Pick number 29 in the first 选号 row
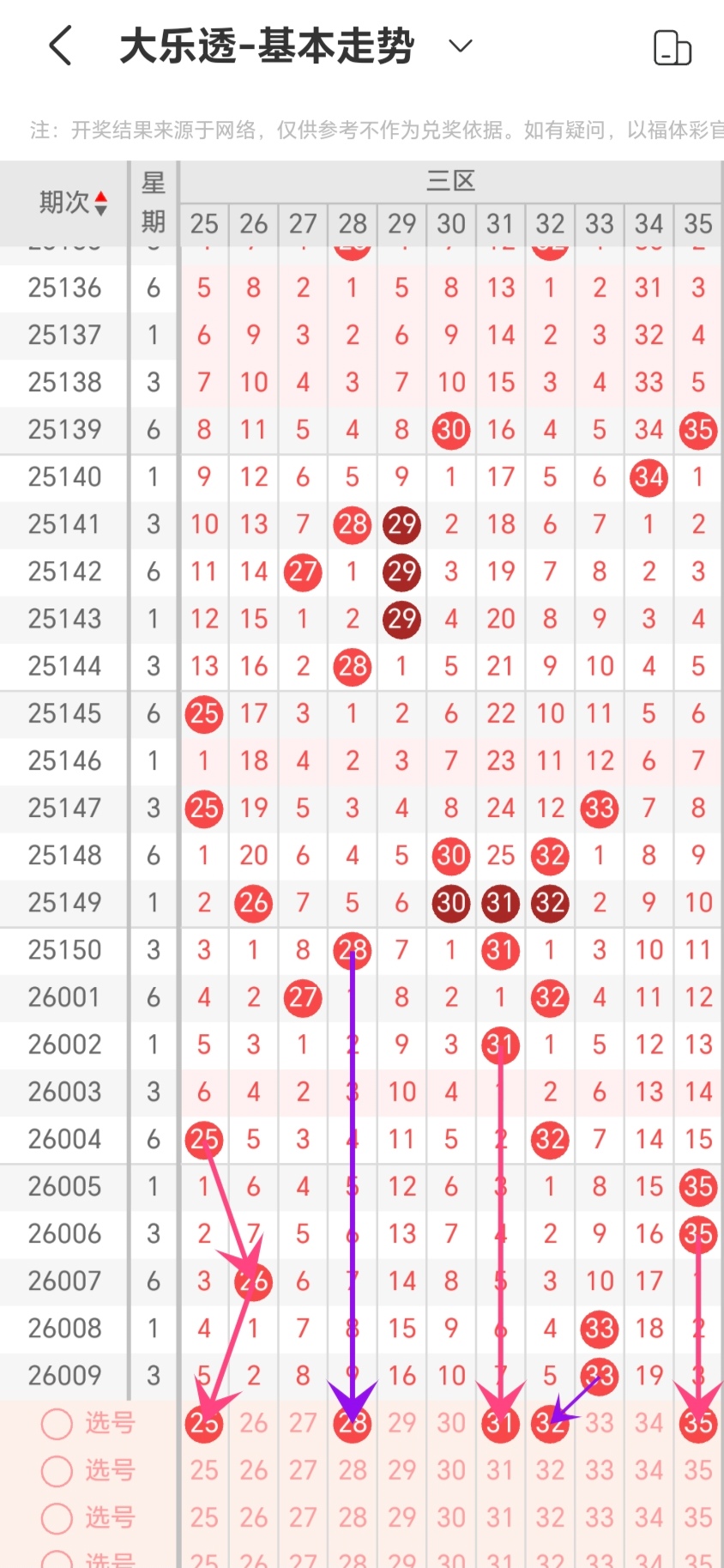The image size is (724, 1568). point(401,1424)
